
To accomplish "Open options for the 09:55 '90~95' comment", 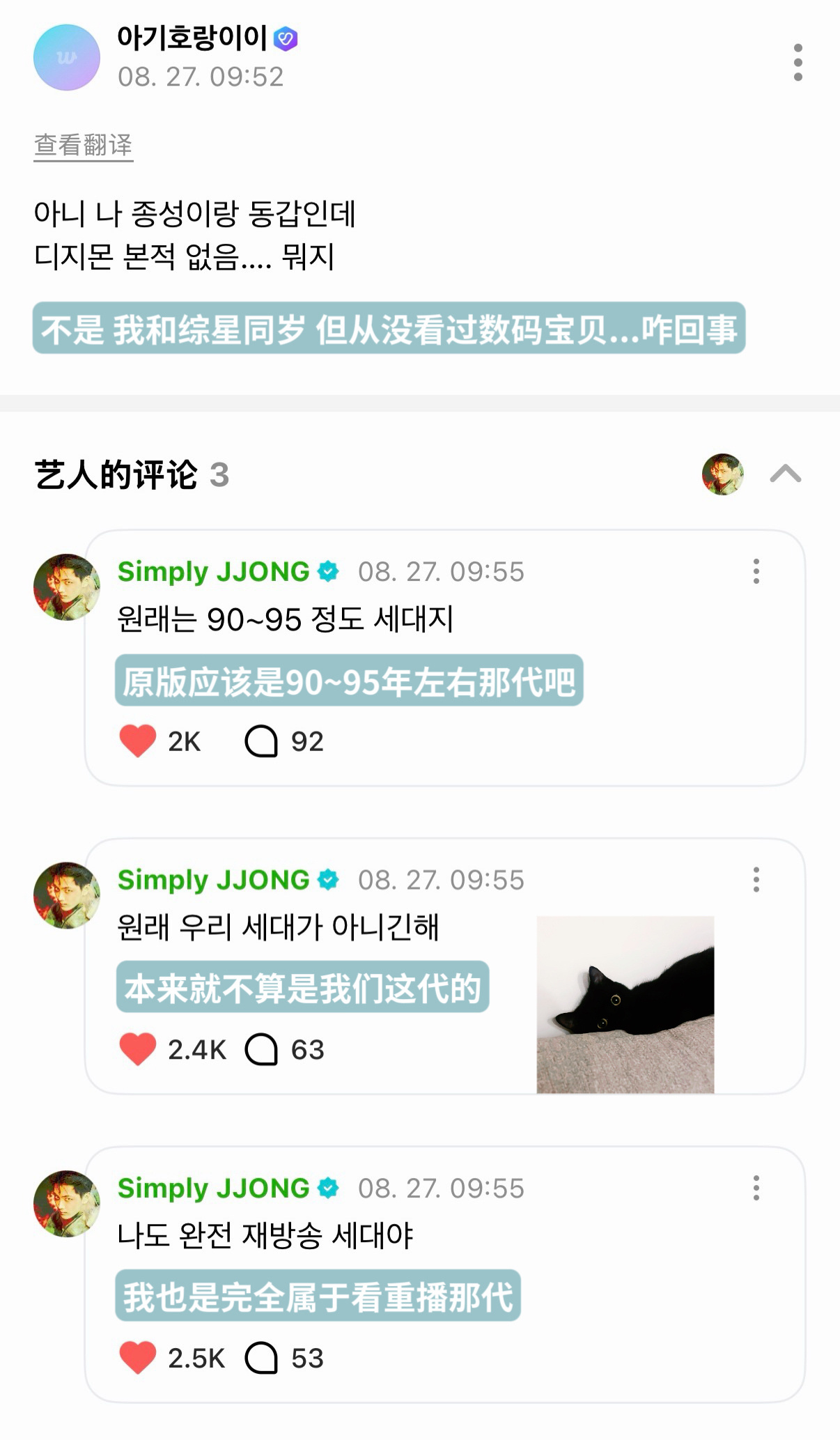I will pyautogui.click(x=756, y=571).
